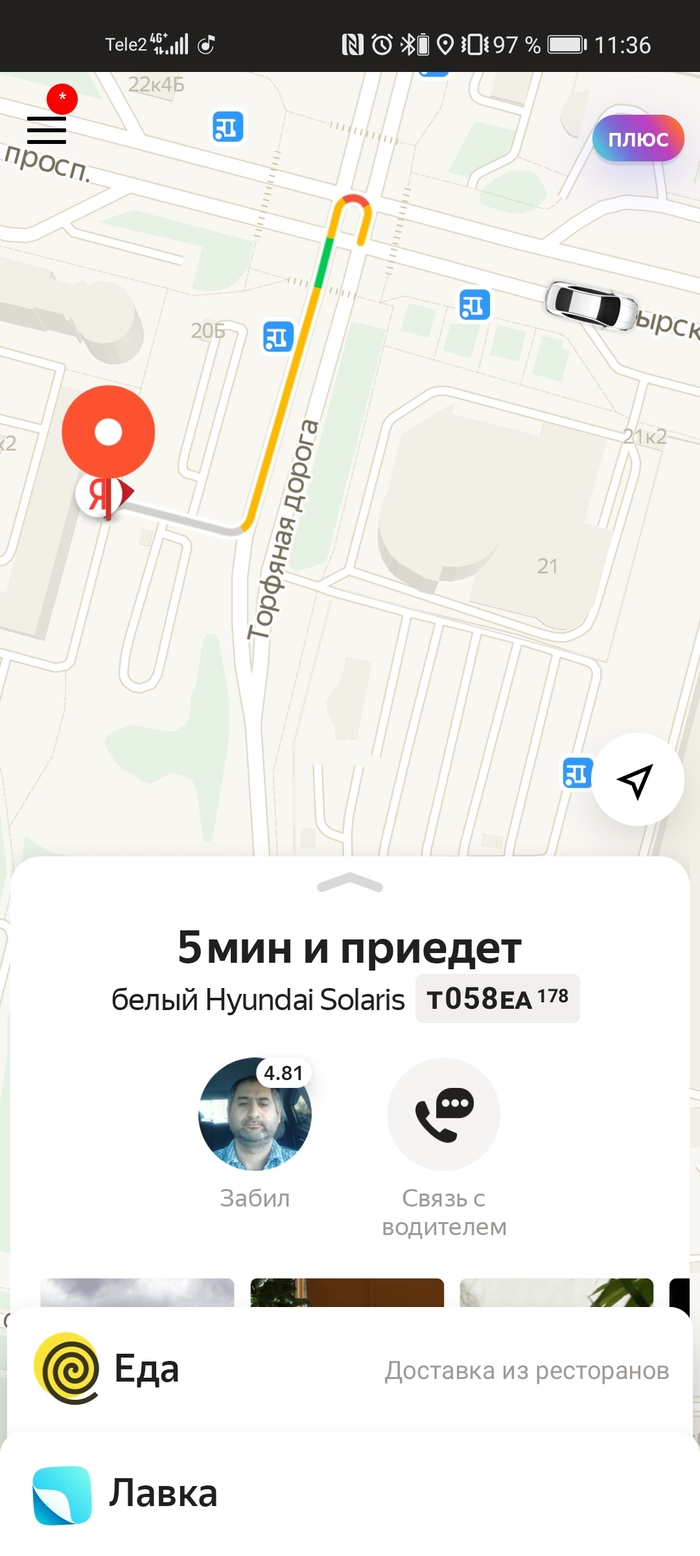Open Еда restaurant delivery

[350, 1369]
